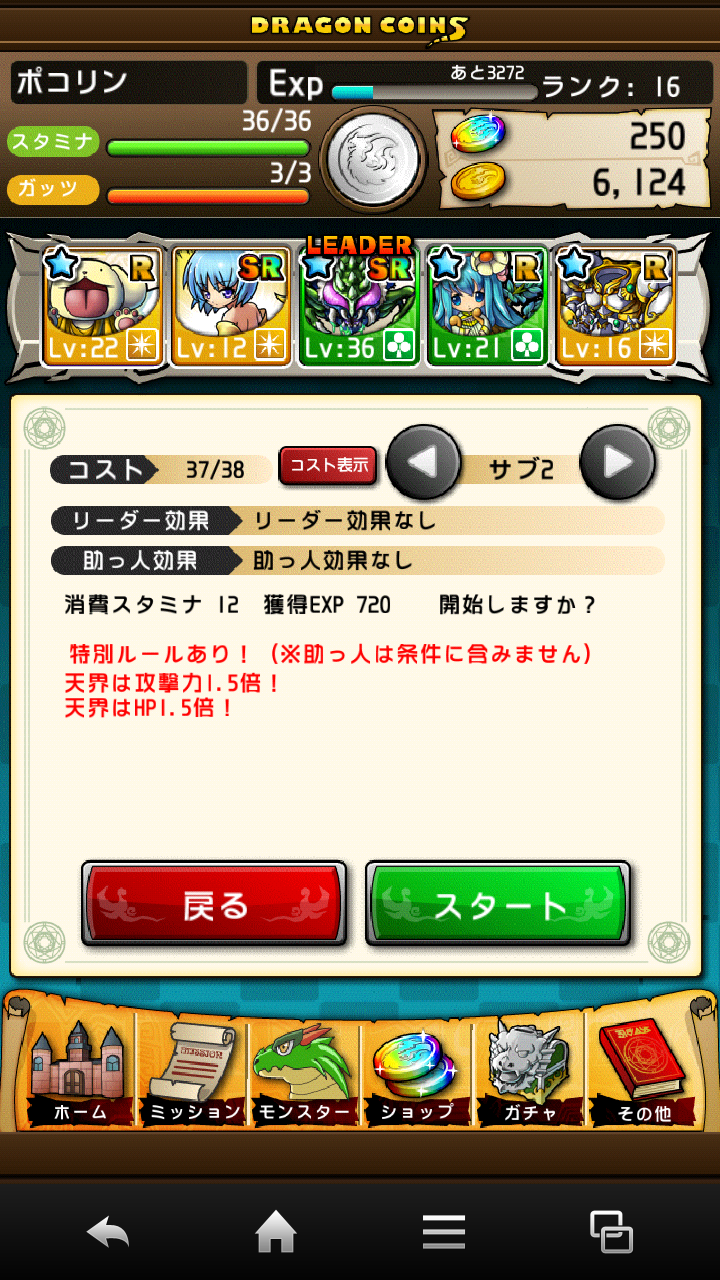This screenshot has width=720, height=1280.
Task: Switch to the previous team with left arrow
Action: (424, 462)
